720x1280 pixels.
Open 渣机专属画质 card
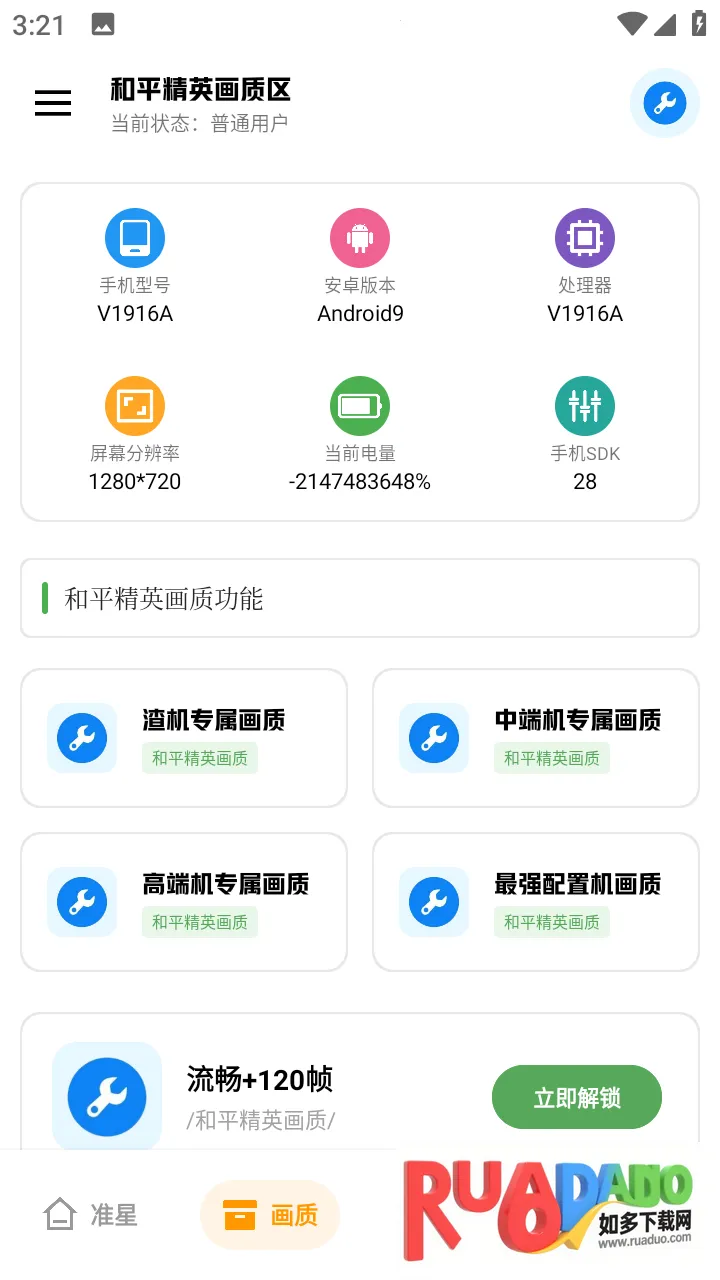coord(184,738)
